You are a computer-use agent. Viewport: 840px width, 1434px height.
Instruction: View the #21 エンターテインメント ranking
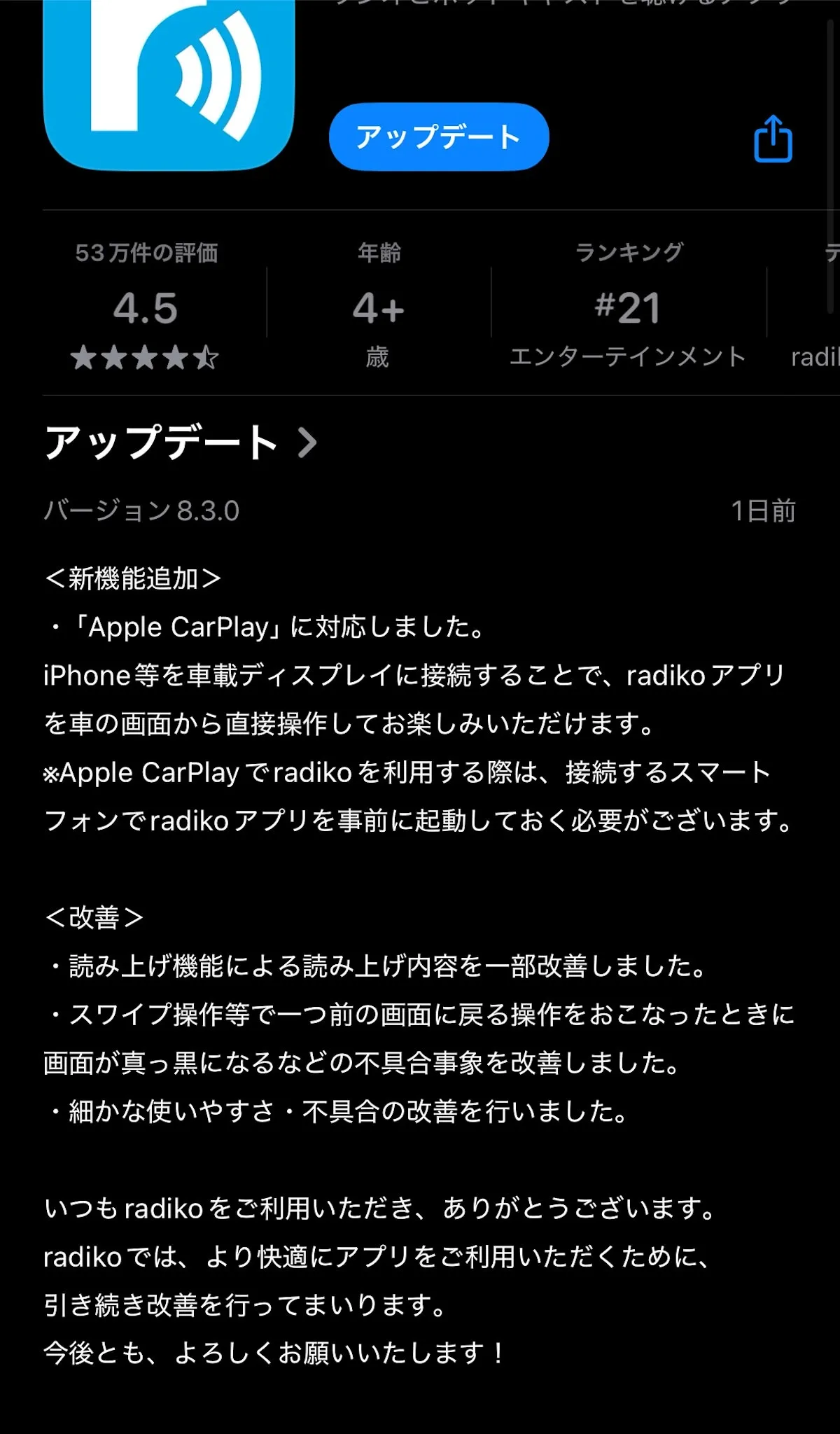pyautogui.click(x=628, y=305)
